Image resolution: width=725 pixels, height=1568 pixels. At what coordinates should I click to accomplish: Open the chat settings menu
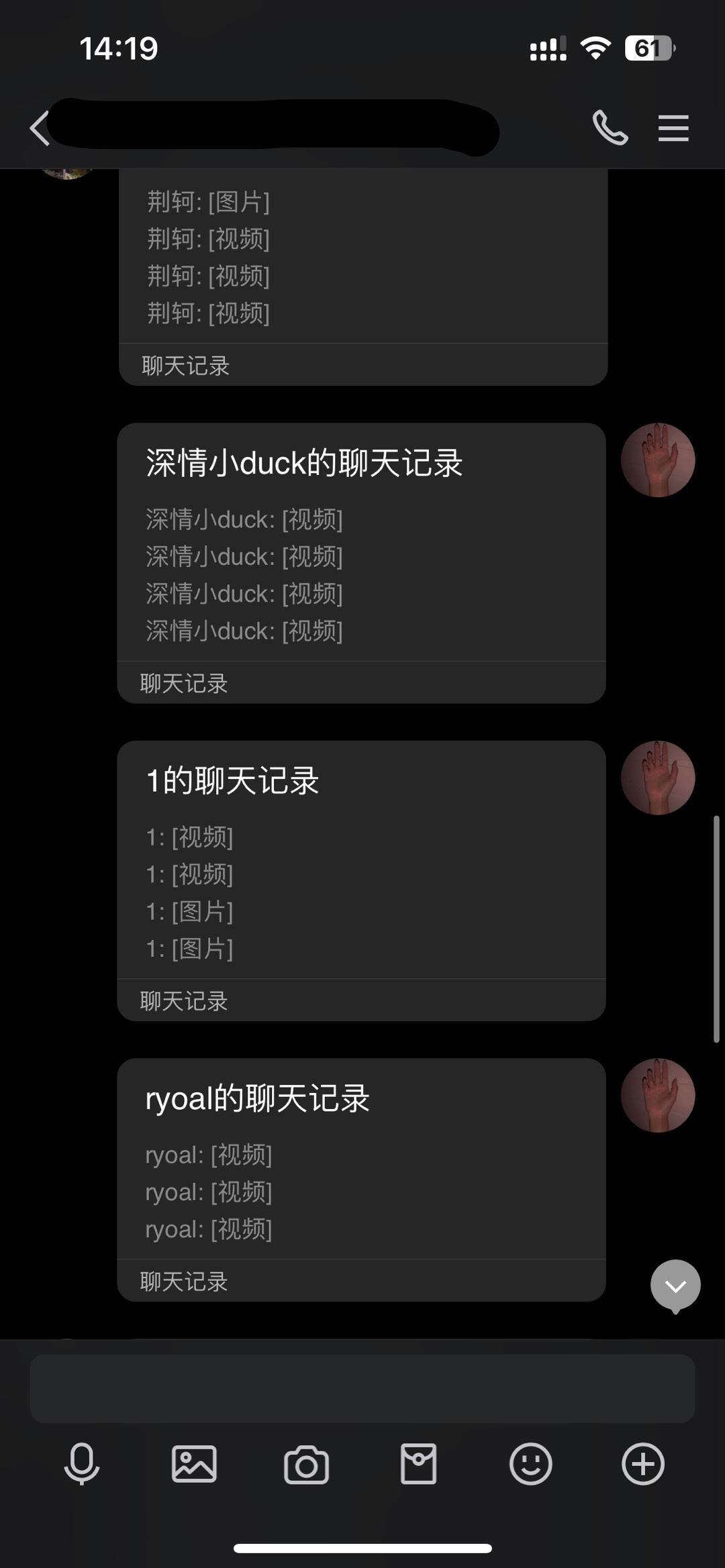pyautogui.click(x=673, y=128)
